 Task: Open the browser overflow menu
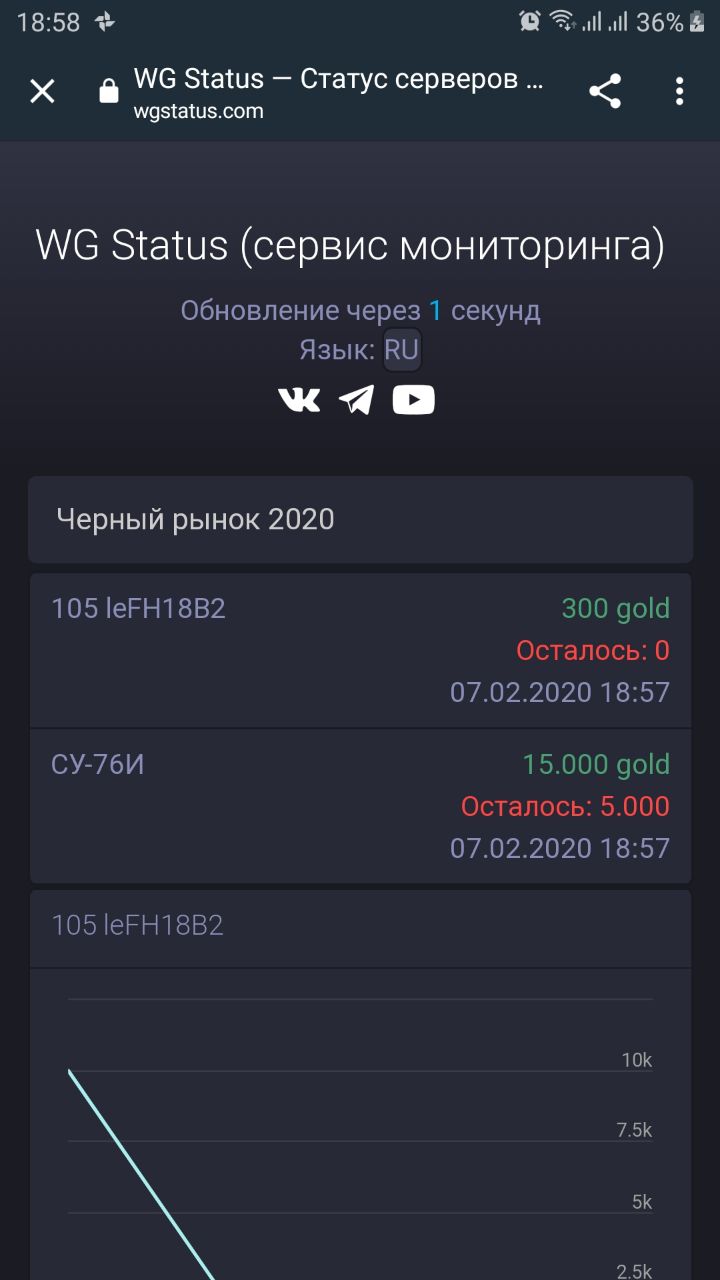click(679, 92)
